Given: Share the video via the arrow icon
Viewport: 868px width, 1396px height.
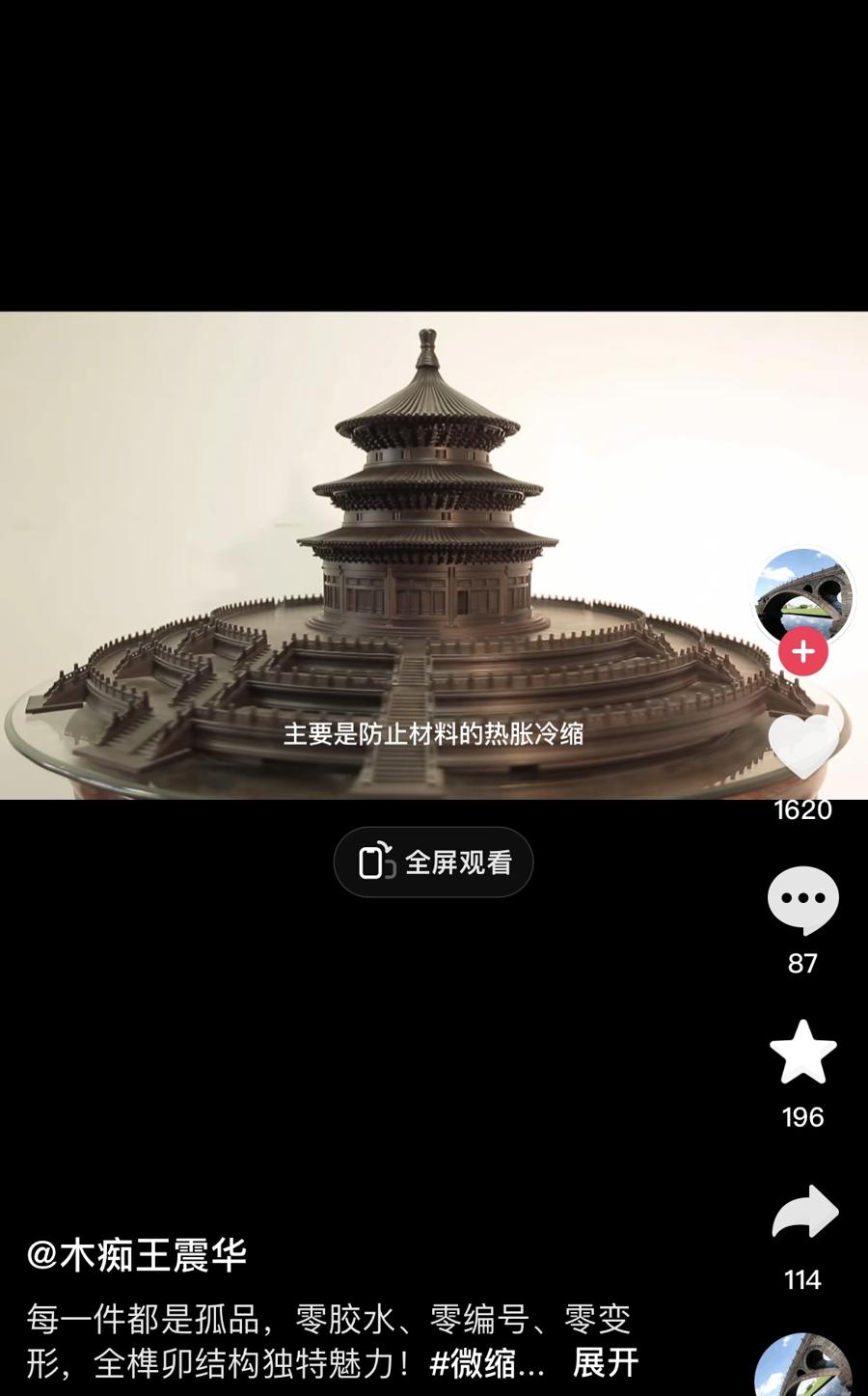Looking at the screenshot, I should coord(802,1212).
